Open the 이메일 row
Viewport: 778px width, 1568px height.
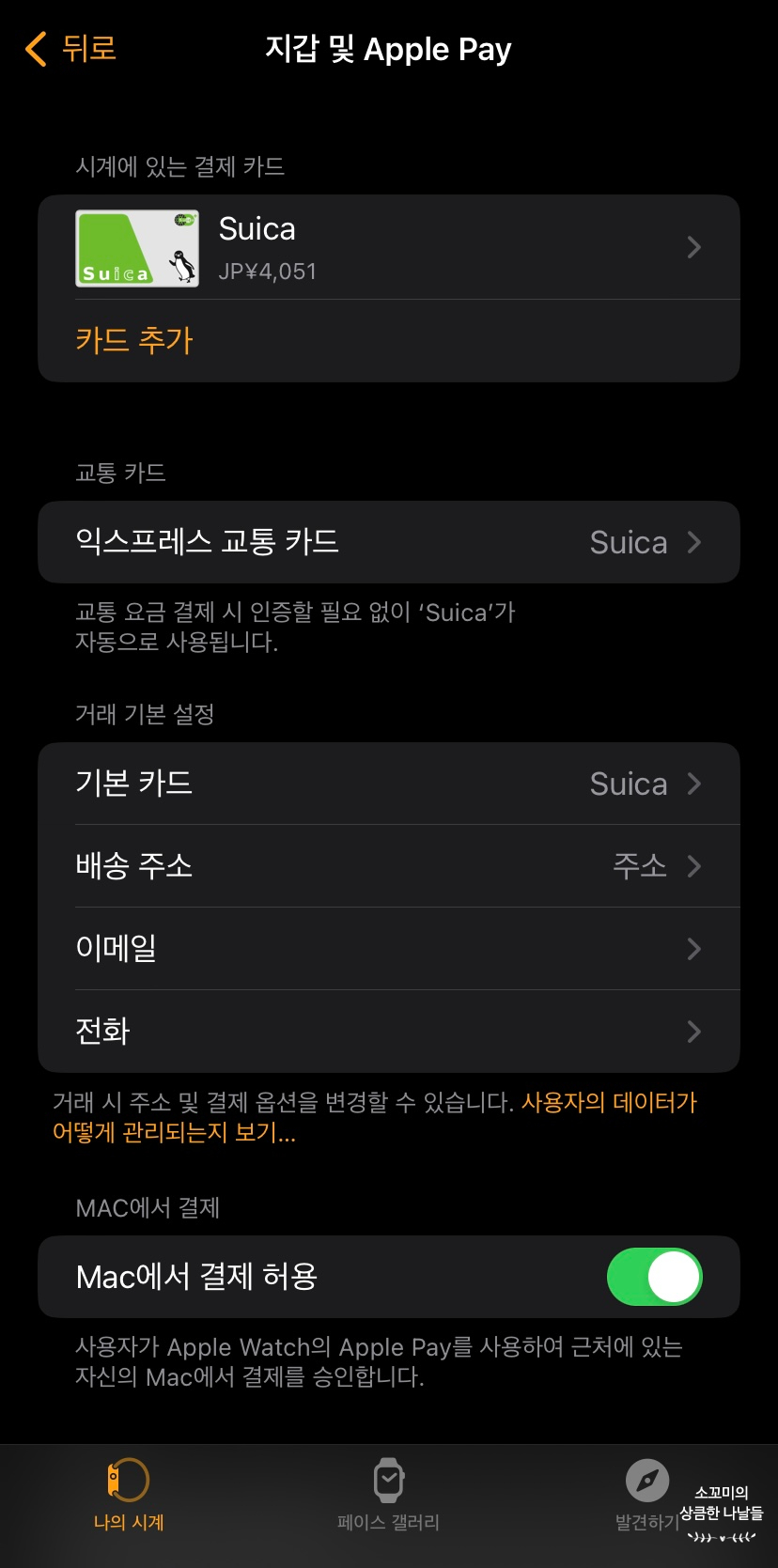388,948
